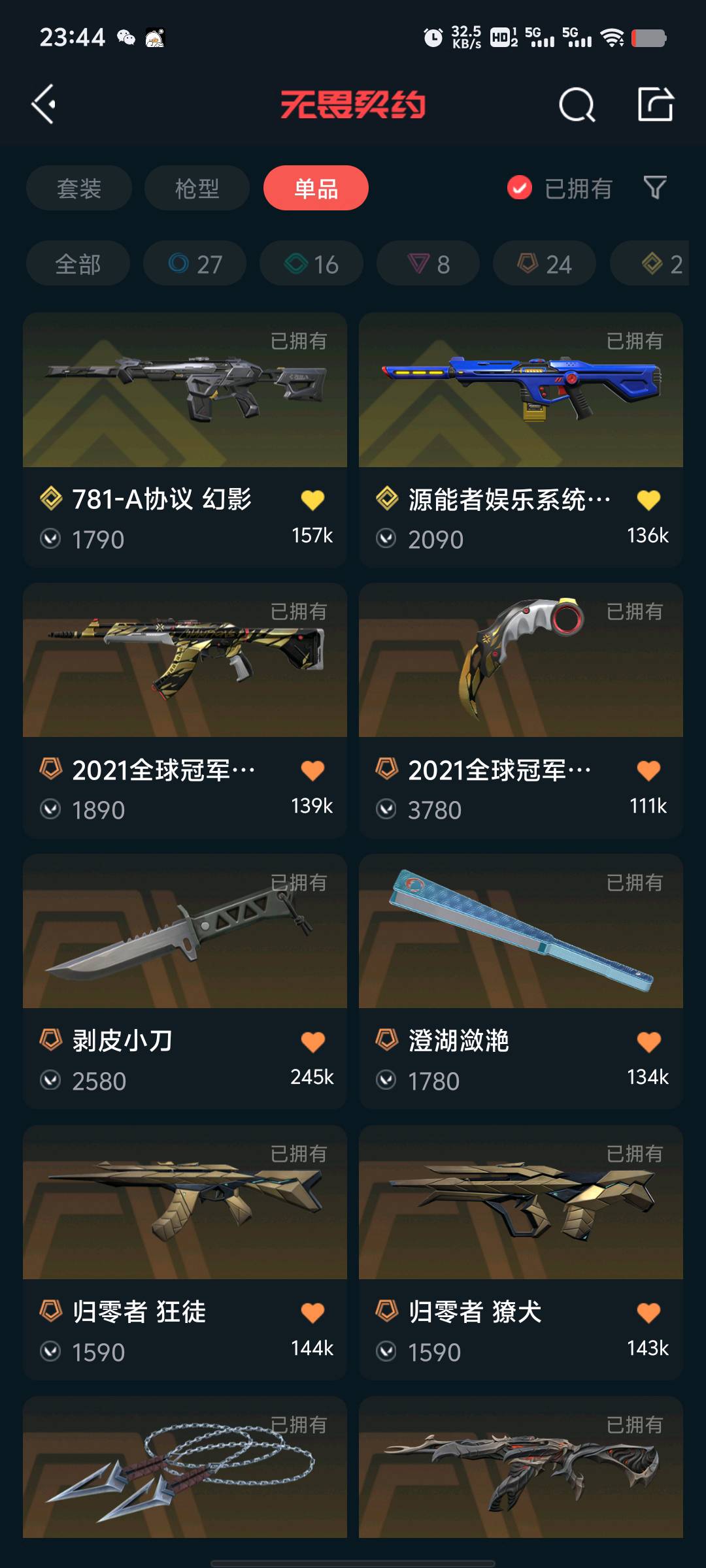This screenshot has width=706, height=1568.
Task: Open the 2021全球冠军 card priced 3780
Action: tap(521, 710)
